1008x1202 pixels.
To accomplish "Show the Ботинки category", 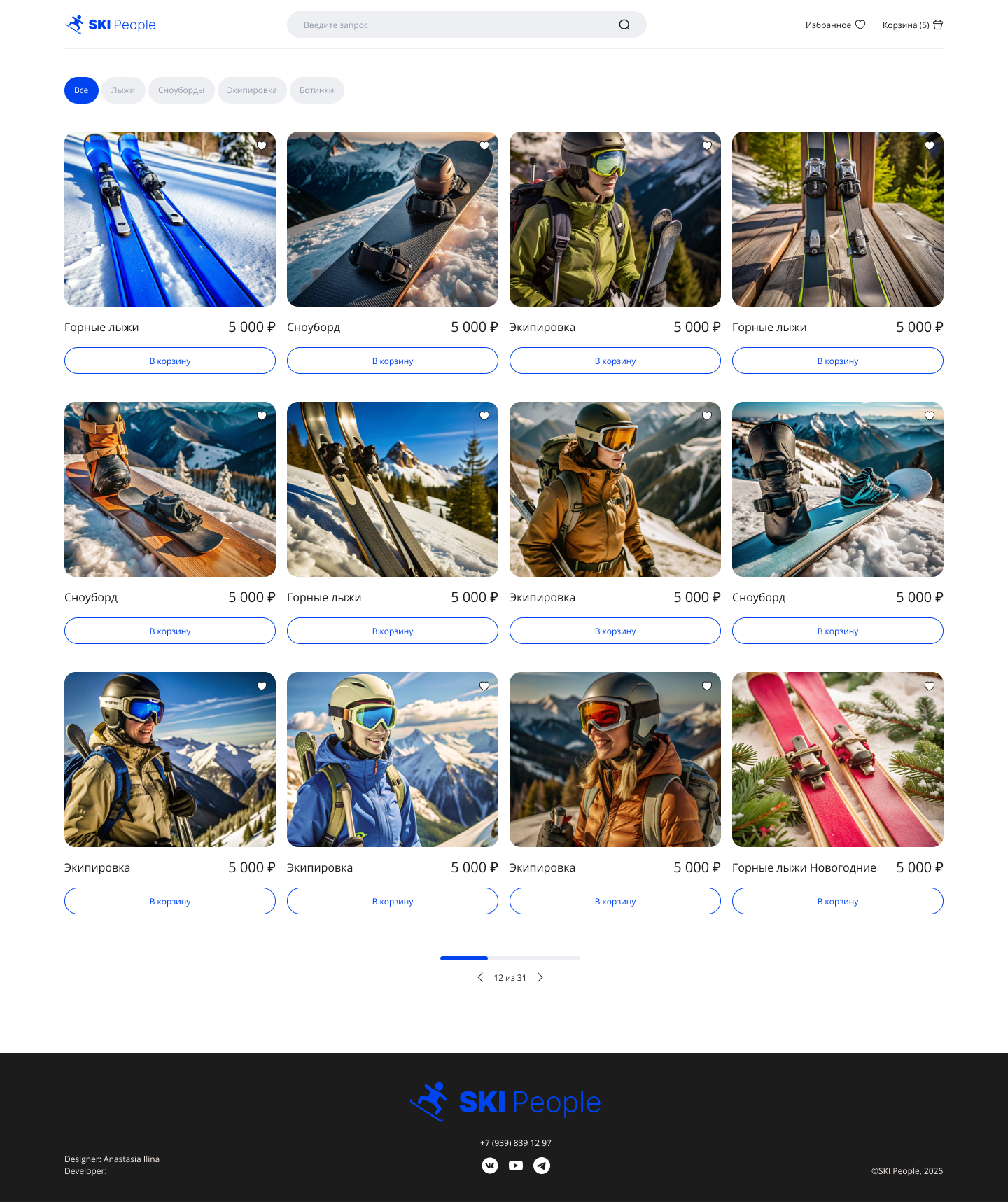I will pos(316,90).
